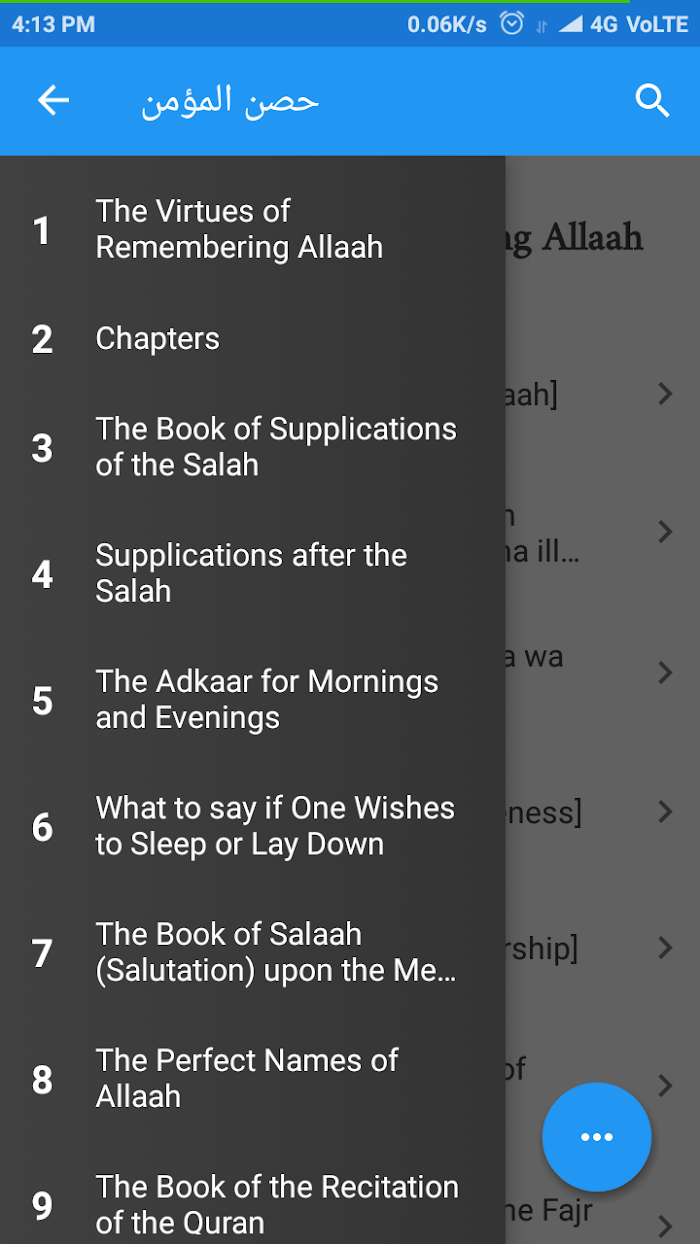Select the Chapters entry

click(x=252, y=339)
